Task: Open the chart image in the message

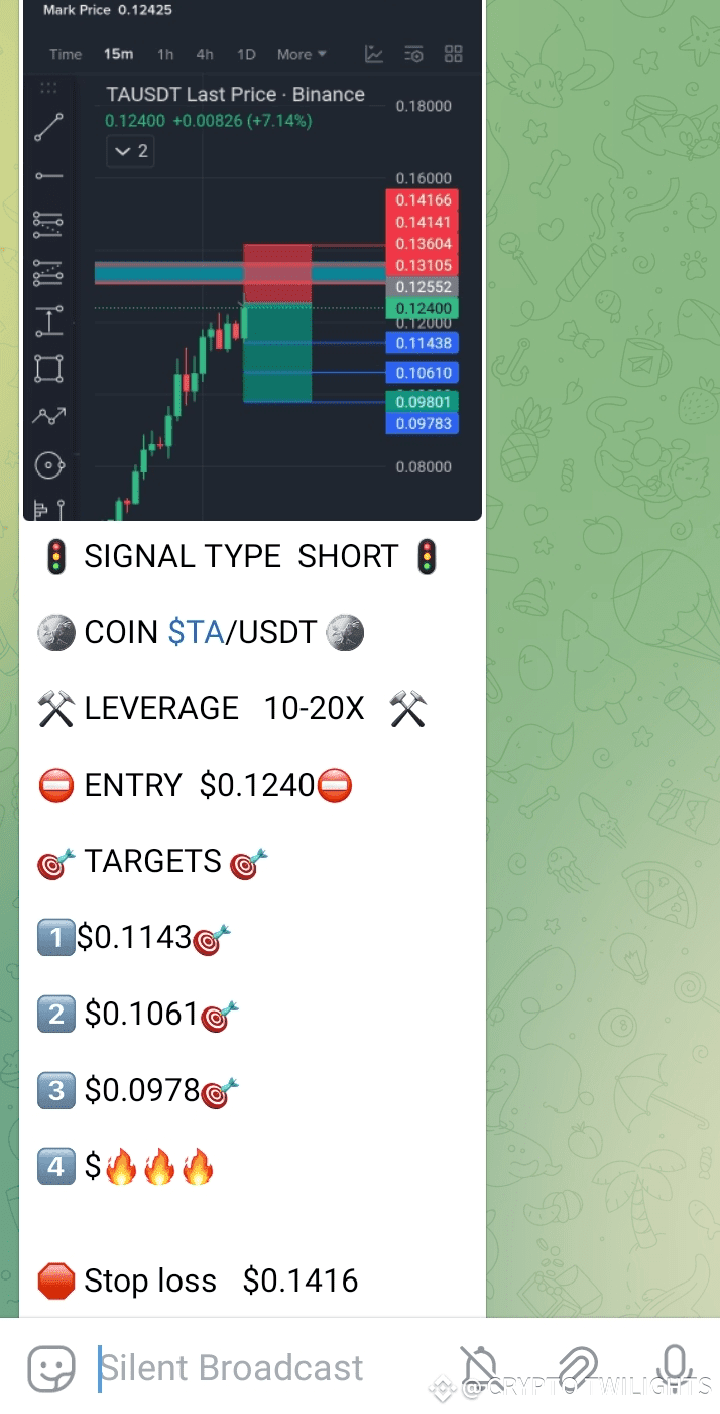Action: (x=252, y=260)
